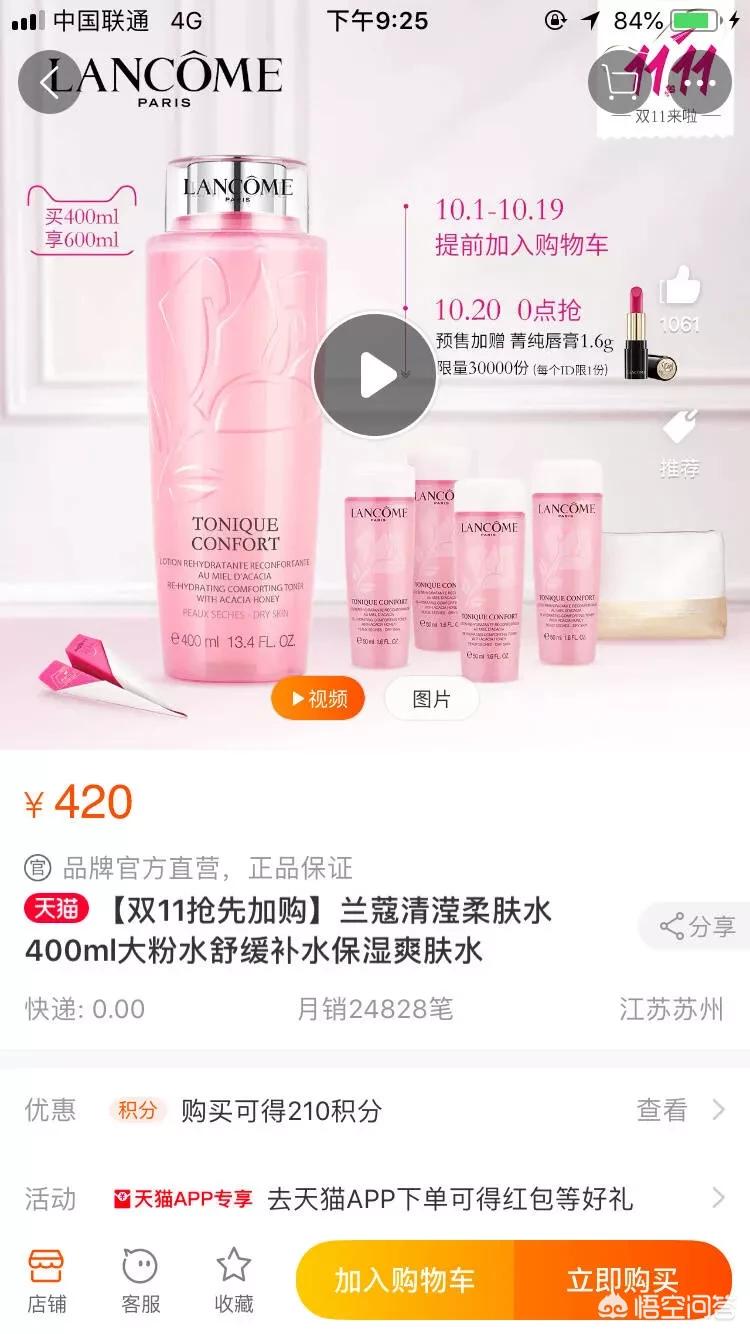
Task: Tap 加入购物车 to add to cart
Action: (405, 1281)
